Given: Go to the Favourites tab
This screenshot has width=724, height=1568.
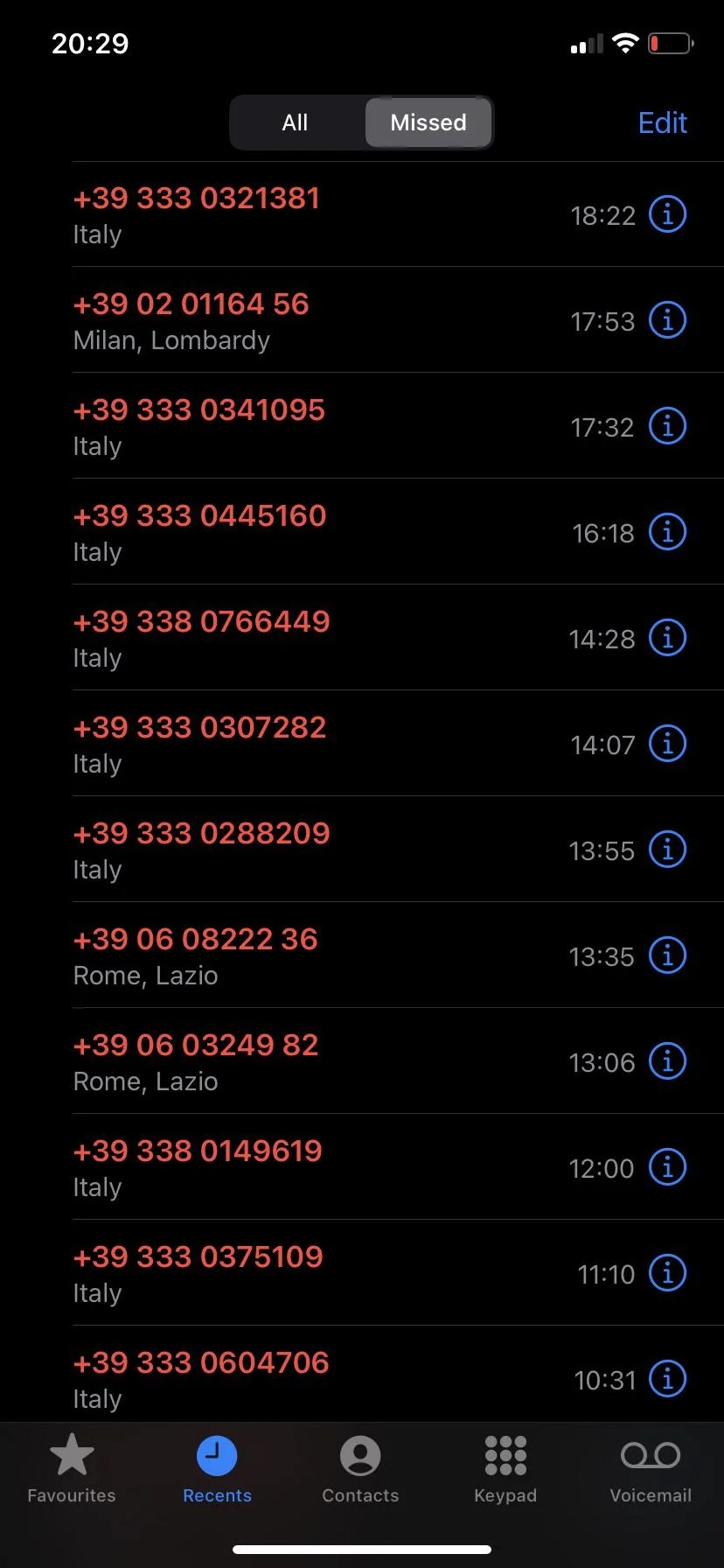Looking at the screenshot, I should click(x=72, y=1469).
